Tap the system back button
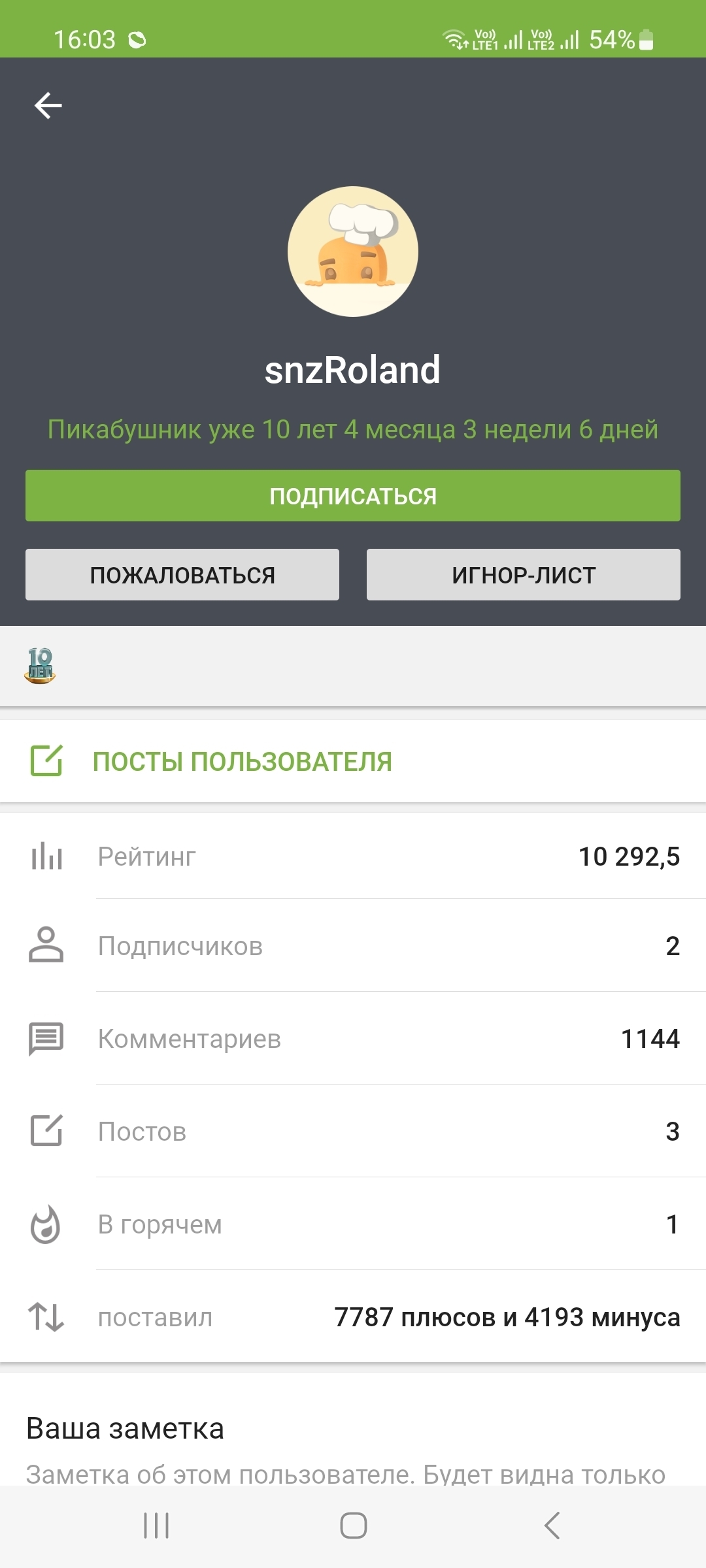 552,1526
